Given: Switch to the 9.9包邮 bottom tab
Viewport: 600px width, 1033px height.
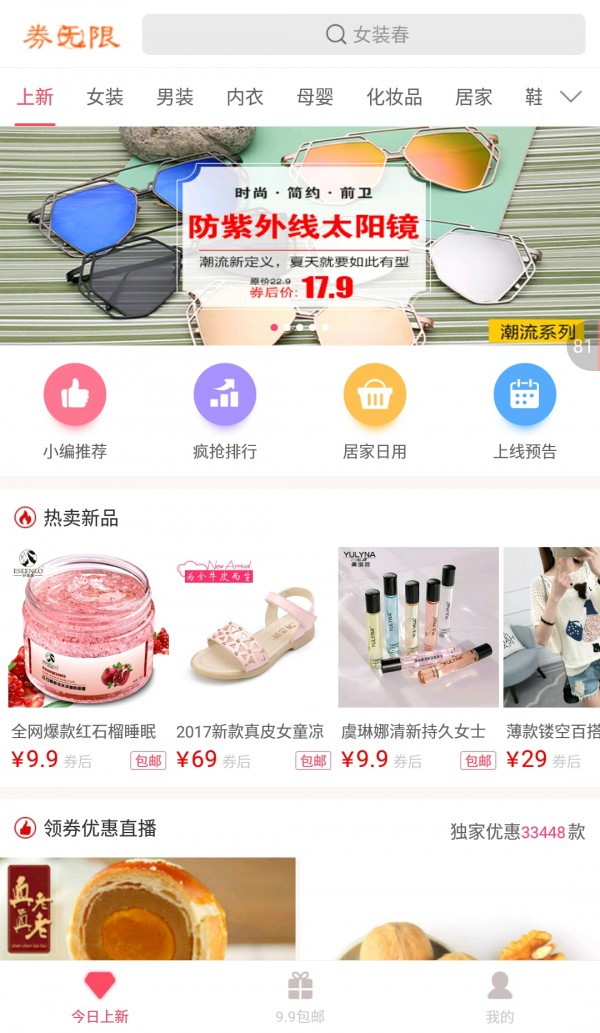Looking at the screenshot, I should [300, 998].
